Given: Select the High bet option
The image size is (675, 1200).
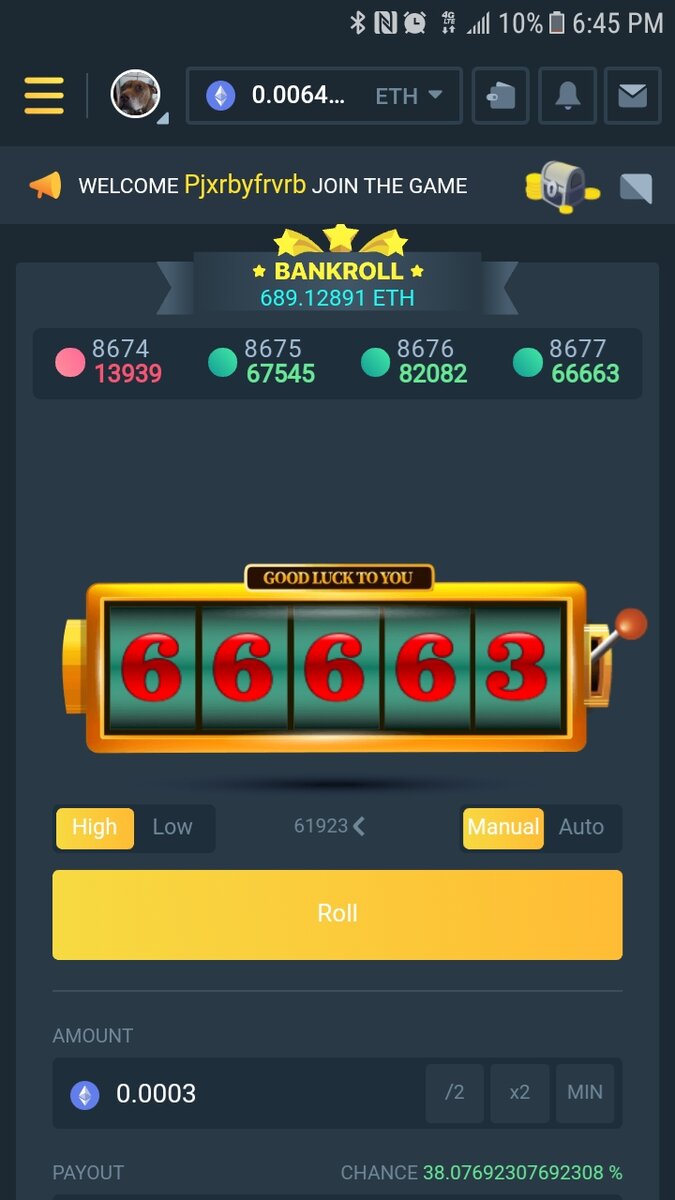Looking at the screenshot, I should (95, 828).
